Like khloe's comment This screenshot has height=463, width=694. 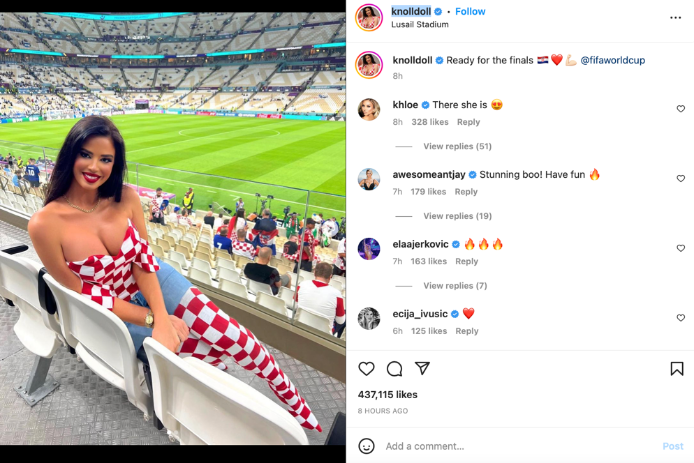pos(681,108)
